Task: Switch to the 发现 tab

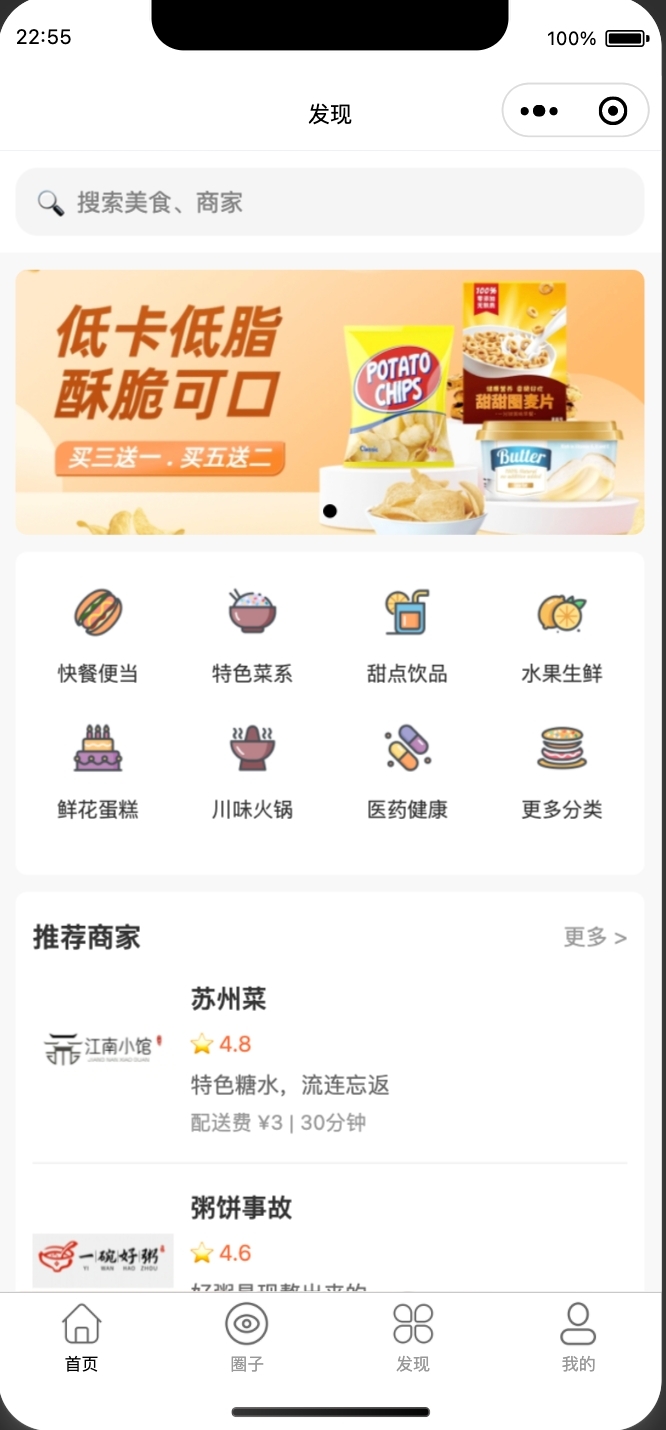Action: (413, 1337)
